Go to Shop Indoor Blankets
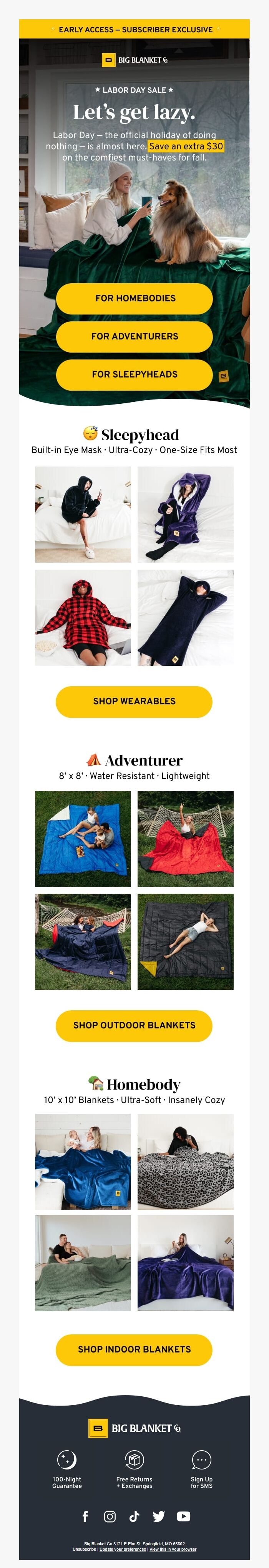Image resolution: width=269 pixels, height=1568 pixels. pos(134,1349)
